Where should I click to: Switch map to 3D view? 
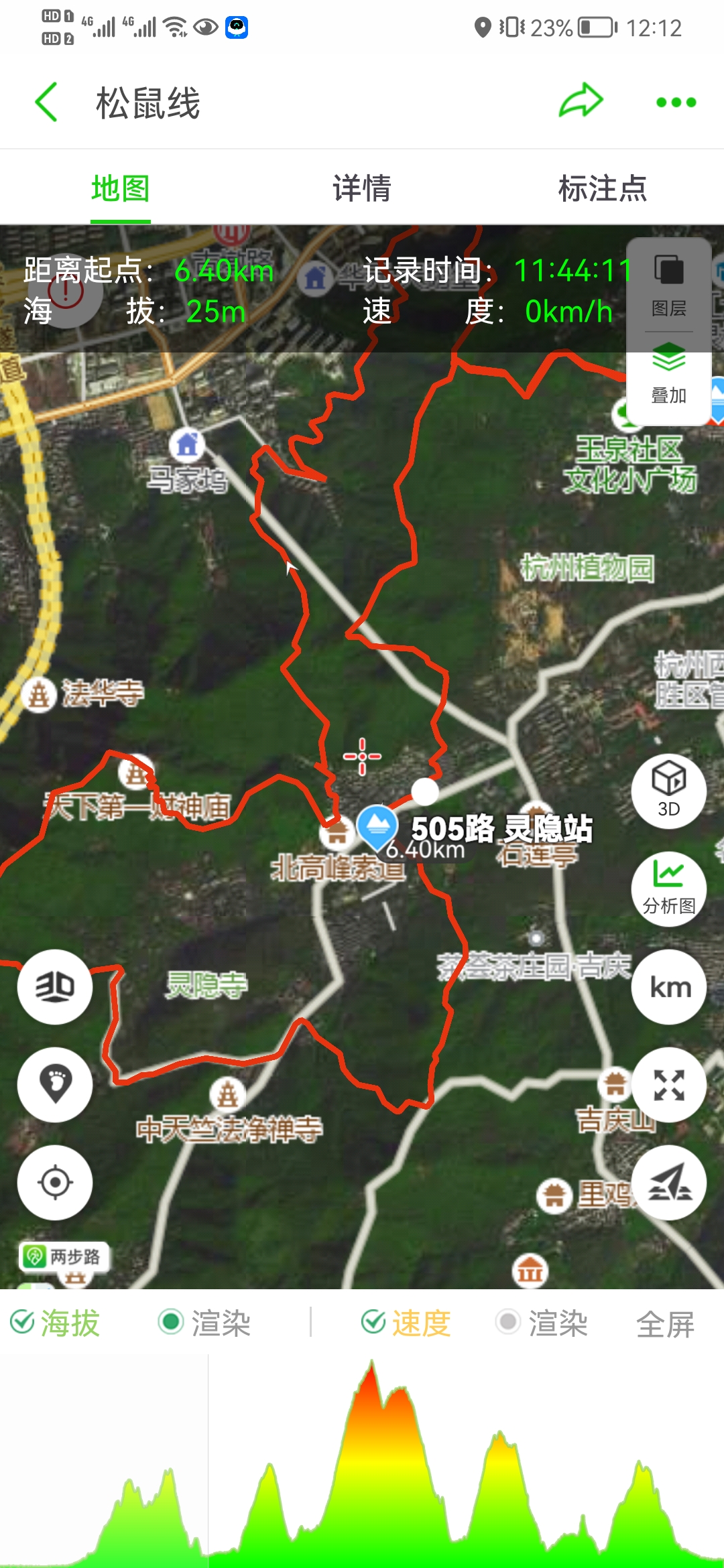(x=668, y=790)
